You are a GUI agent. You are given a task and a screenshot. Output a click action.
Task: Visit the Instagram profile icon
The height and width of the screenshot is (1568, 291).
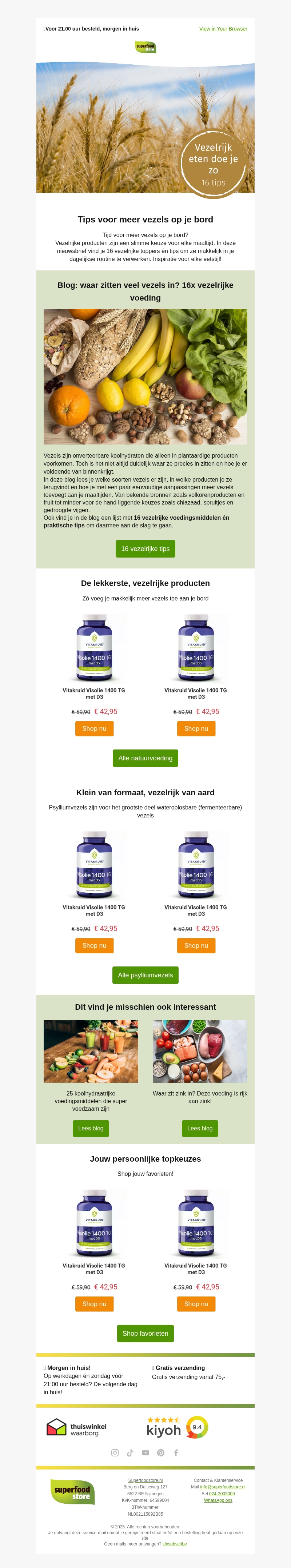tap(115, 1452)
